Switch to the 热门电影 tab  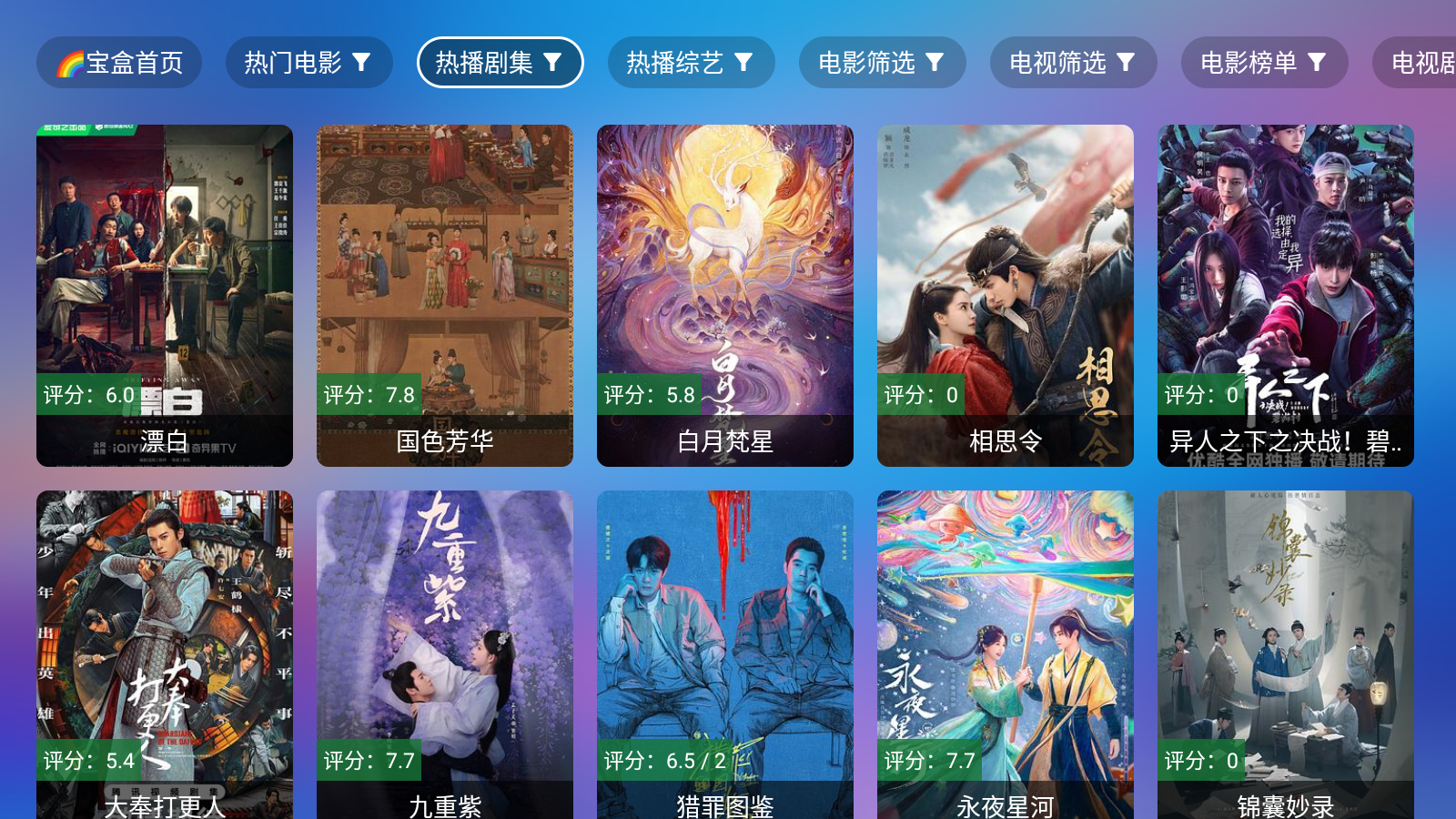(x=308, y=63)
